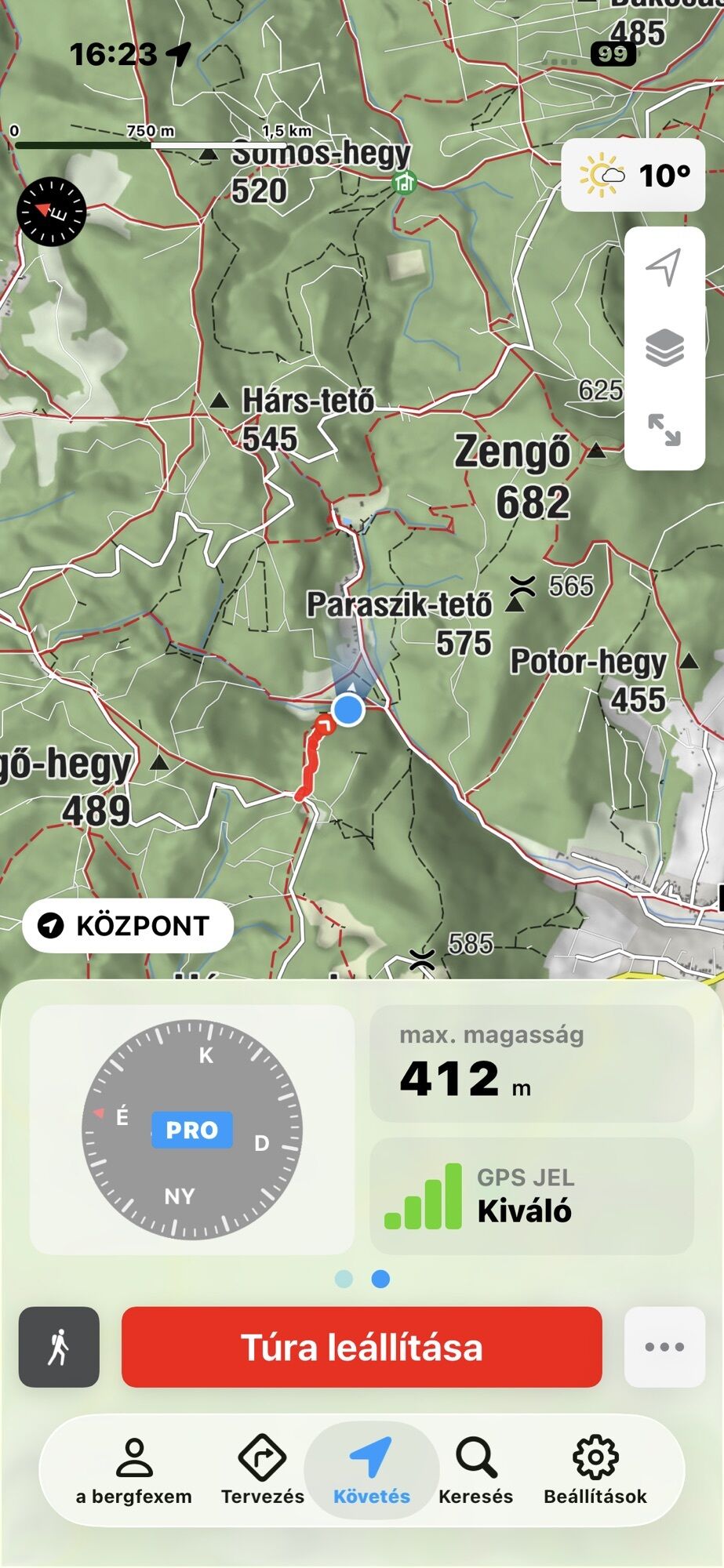Change the hiking activity type
This screenshot has height=1568, width=724.
59,1347
